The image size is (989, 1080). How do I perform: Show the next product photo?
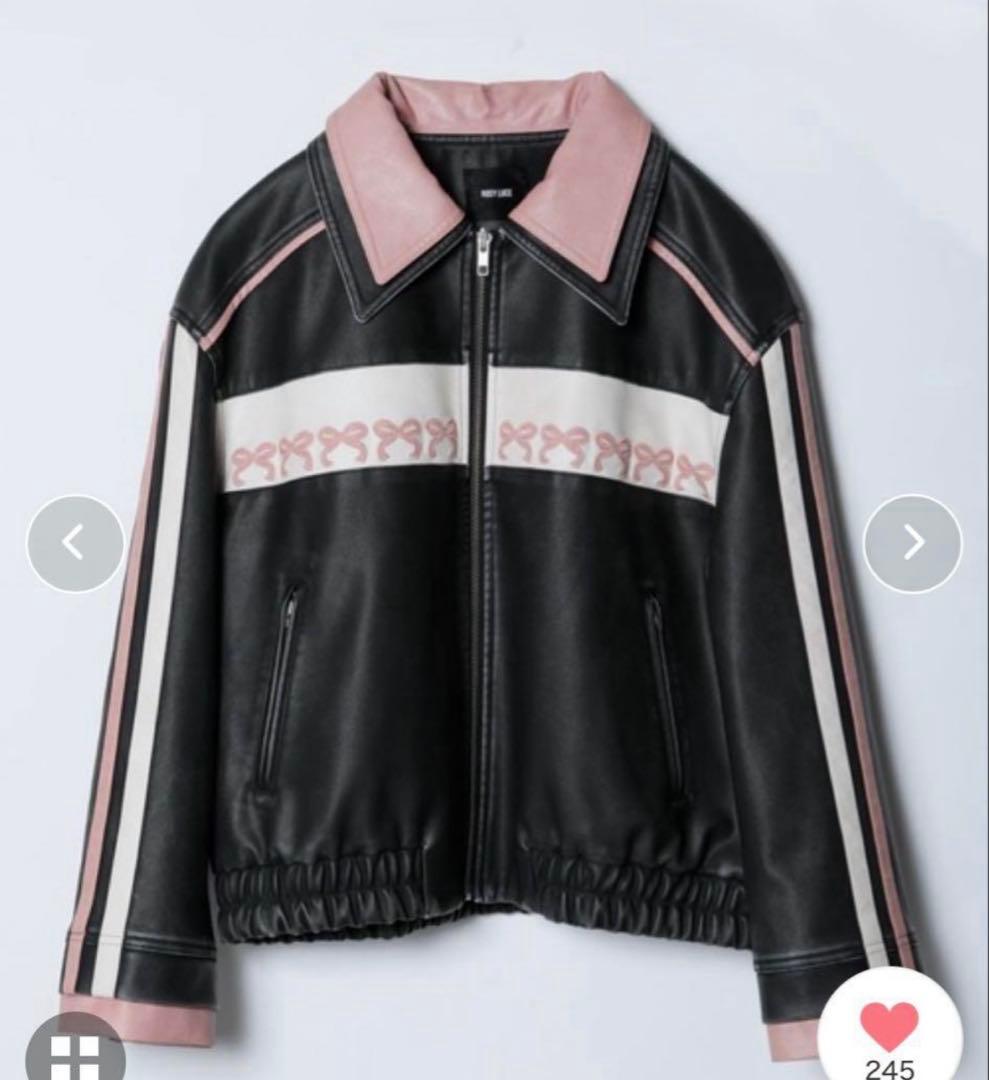click(912, 543)
